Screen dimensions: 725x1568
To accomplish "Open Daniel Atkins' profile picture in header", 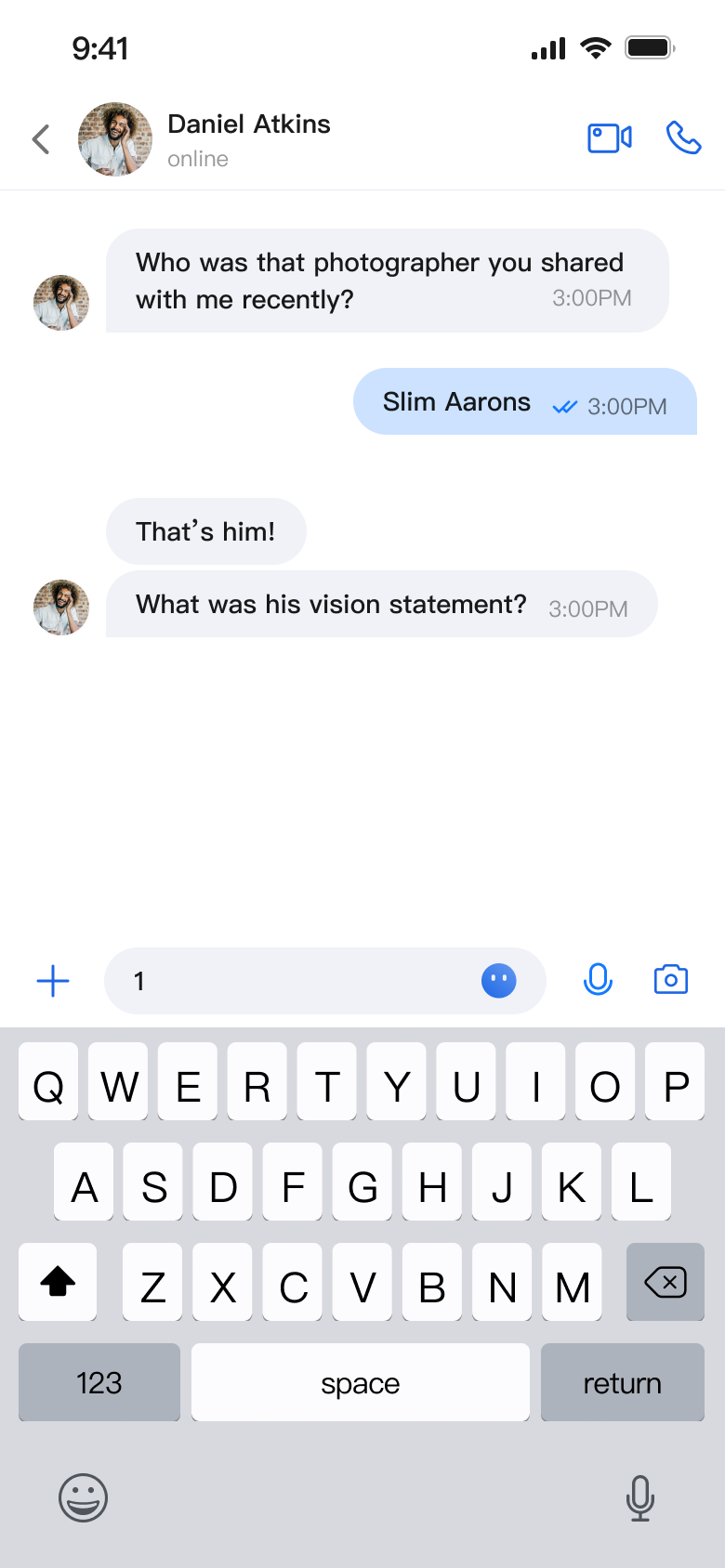I will click(114, 139).
